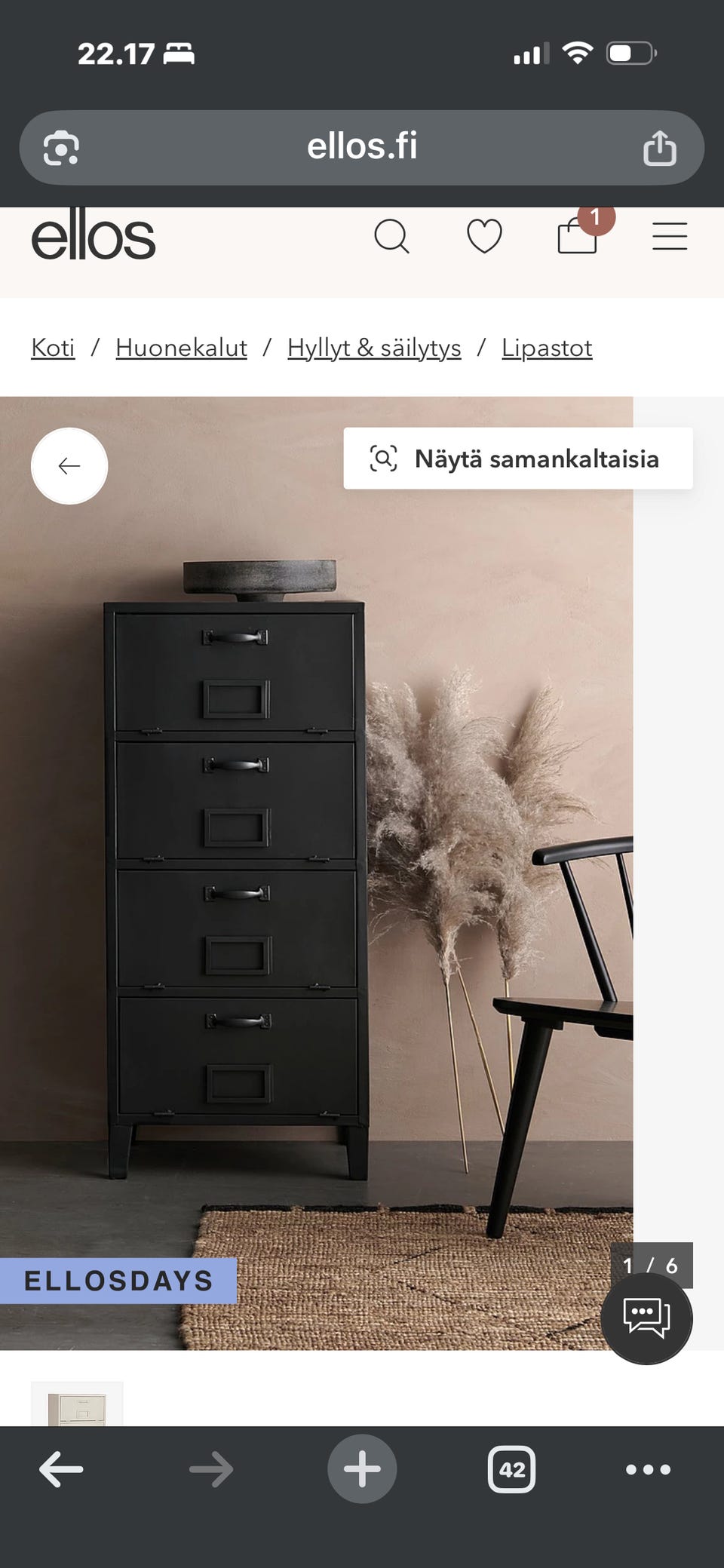Open the shopping bag with one item

click(x=578, y=235)
